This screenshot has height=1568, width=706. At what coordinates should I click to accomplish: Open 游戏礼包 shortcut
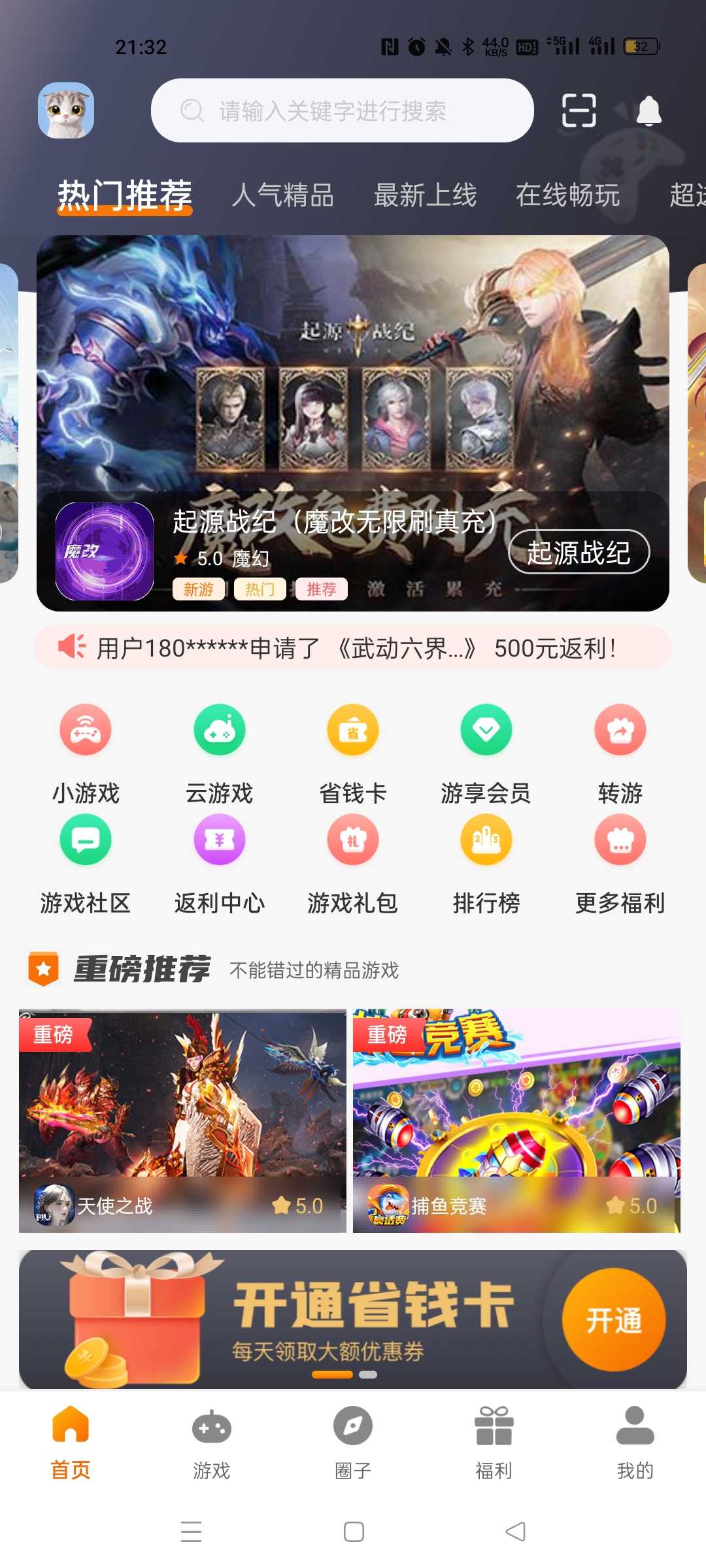(353, 862)
